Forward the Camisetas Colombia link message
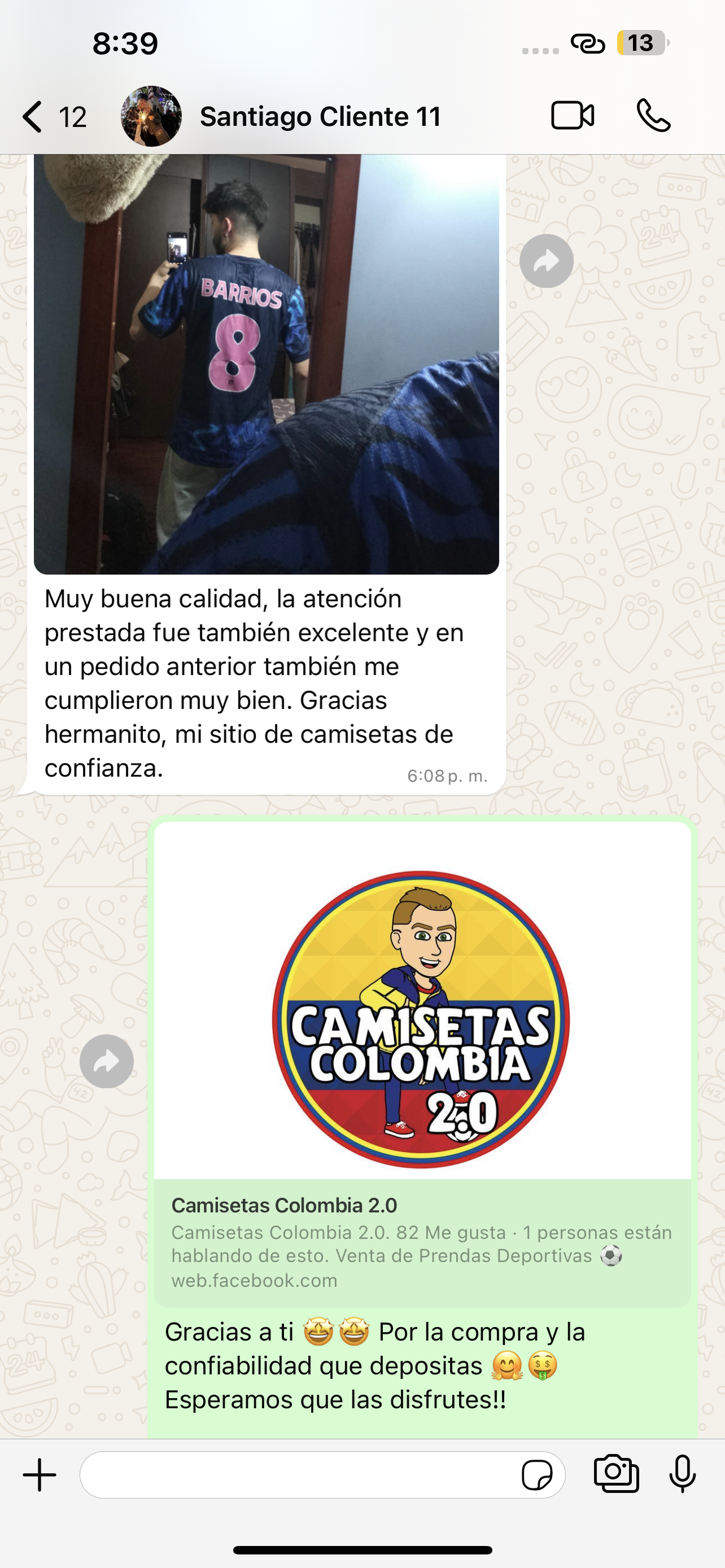This screenshot has height=1568, width=725. [107, 1062]
